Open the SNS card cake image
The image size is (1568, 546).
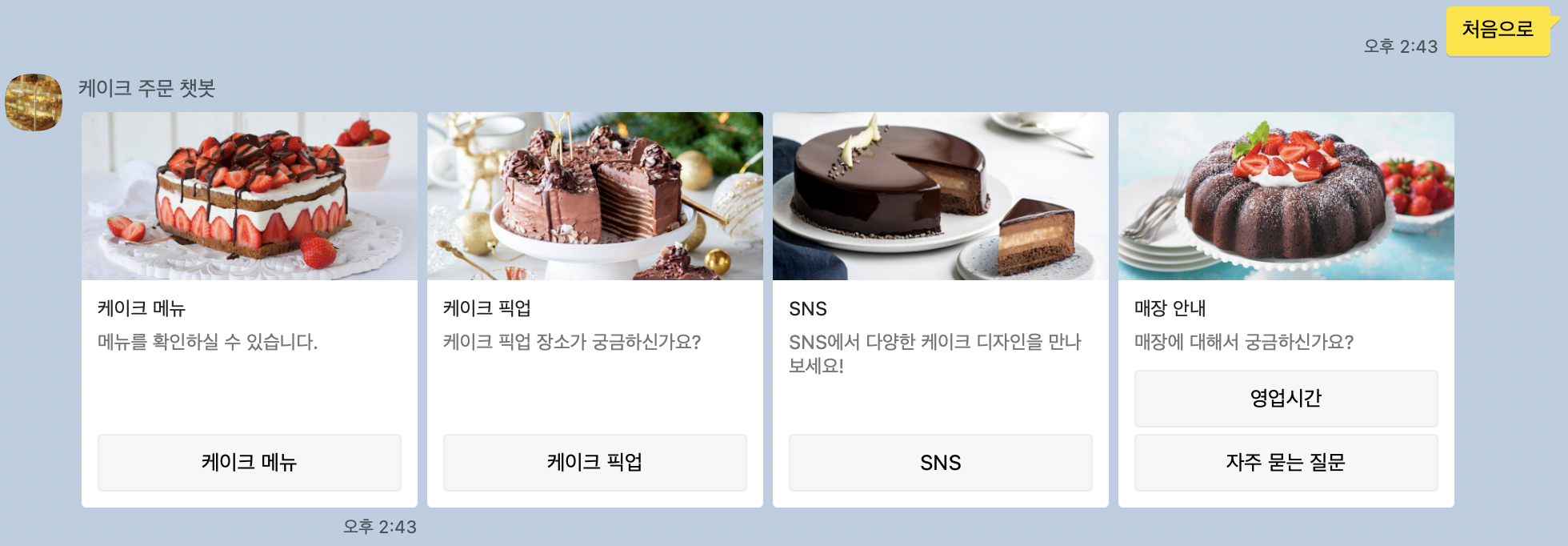pyautogui.click(x=940, y=196)
